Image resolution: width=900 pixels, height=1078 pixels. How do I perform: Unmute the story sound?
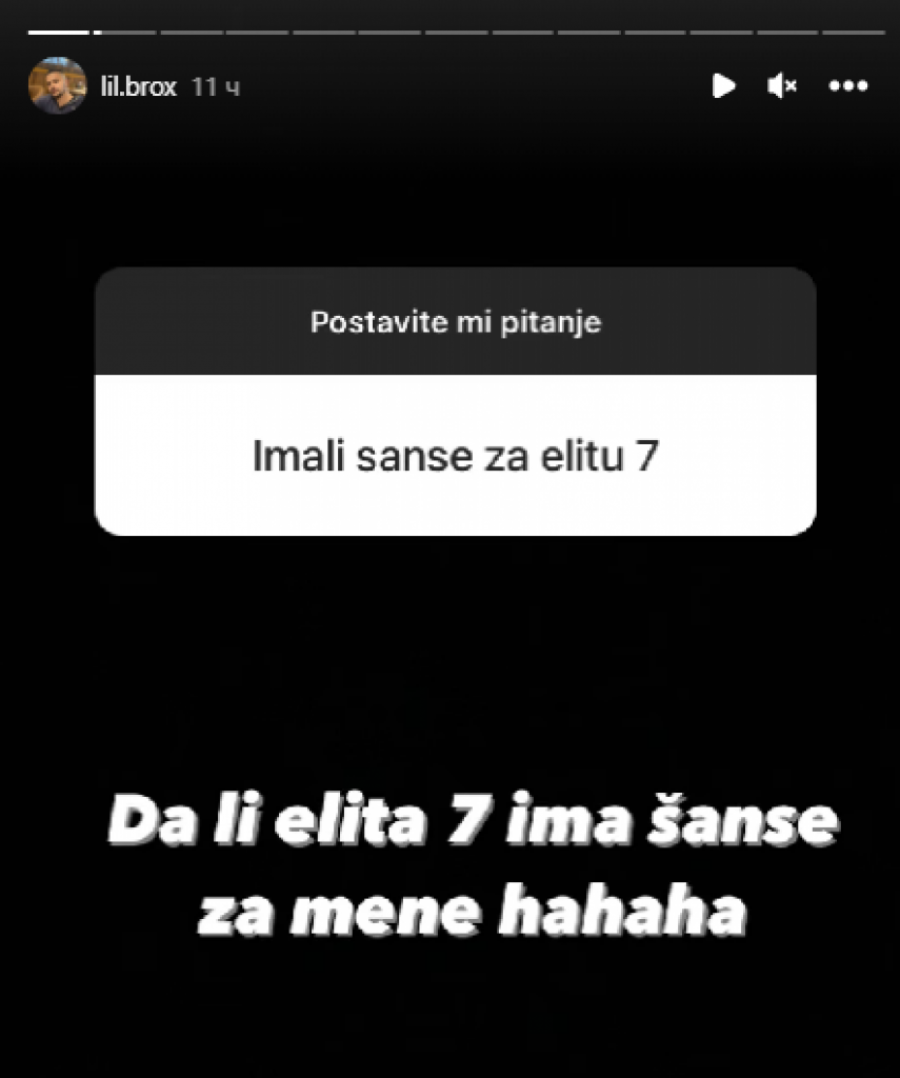tap(781, 86)
